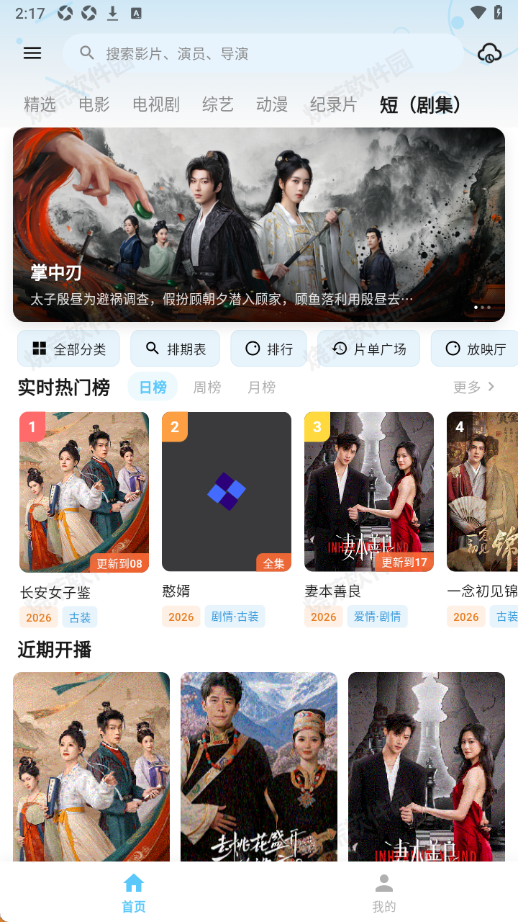Open the hamburger drawer menu

[32, 53]
